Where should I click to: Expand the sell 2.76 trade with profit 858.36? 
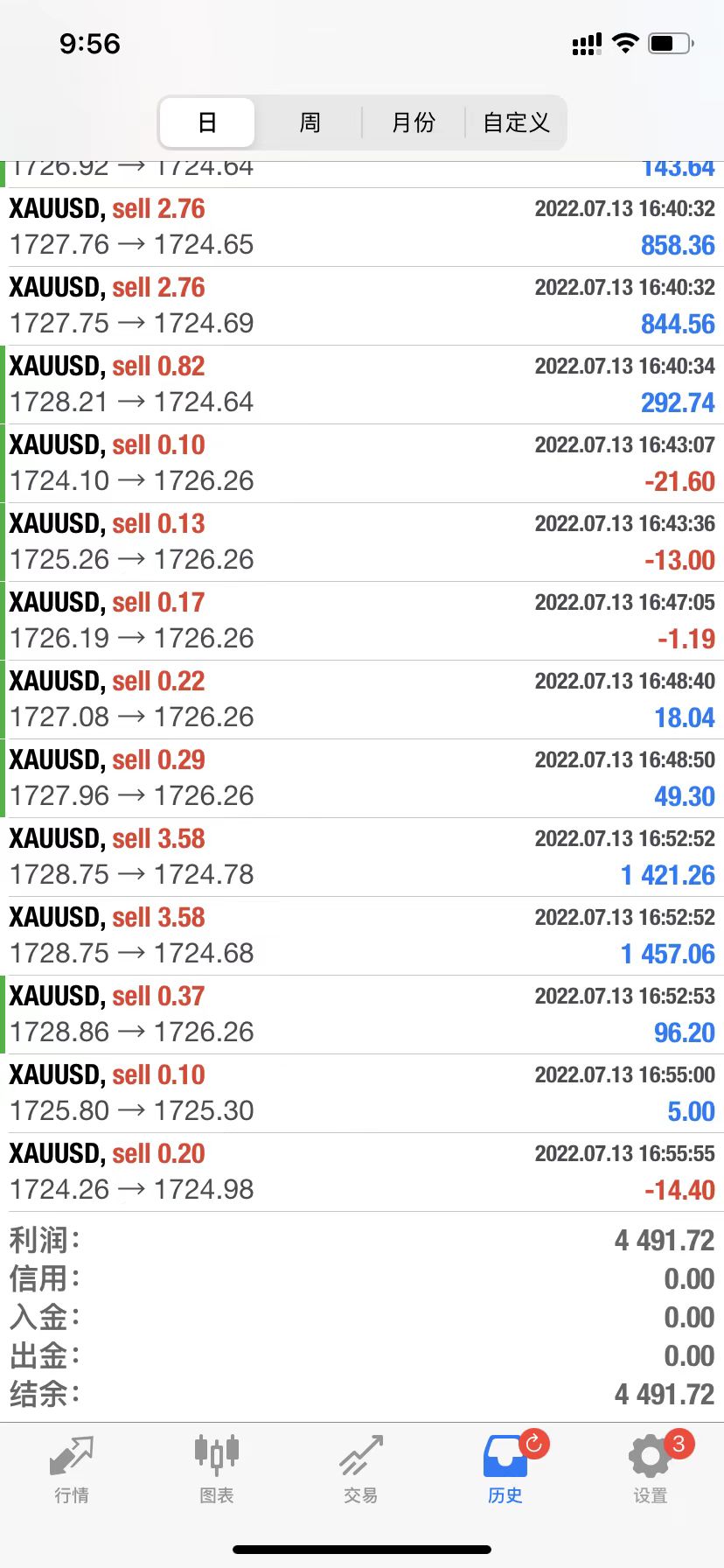362,227
